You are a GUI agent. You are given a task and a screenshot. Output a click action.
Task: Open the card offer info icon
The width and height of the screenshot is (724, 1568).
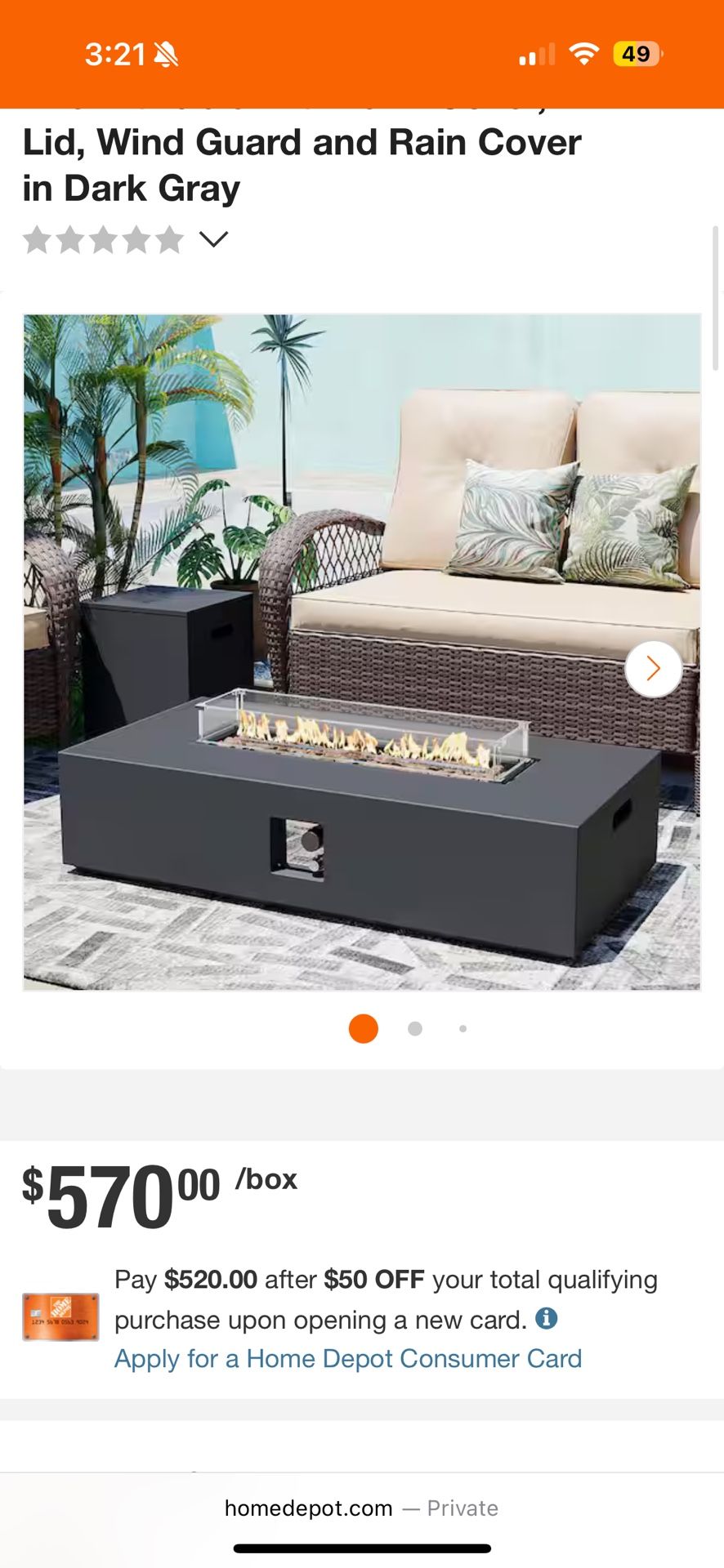coord(547,1318)
